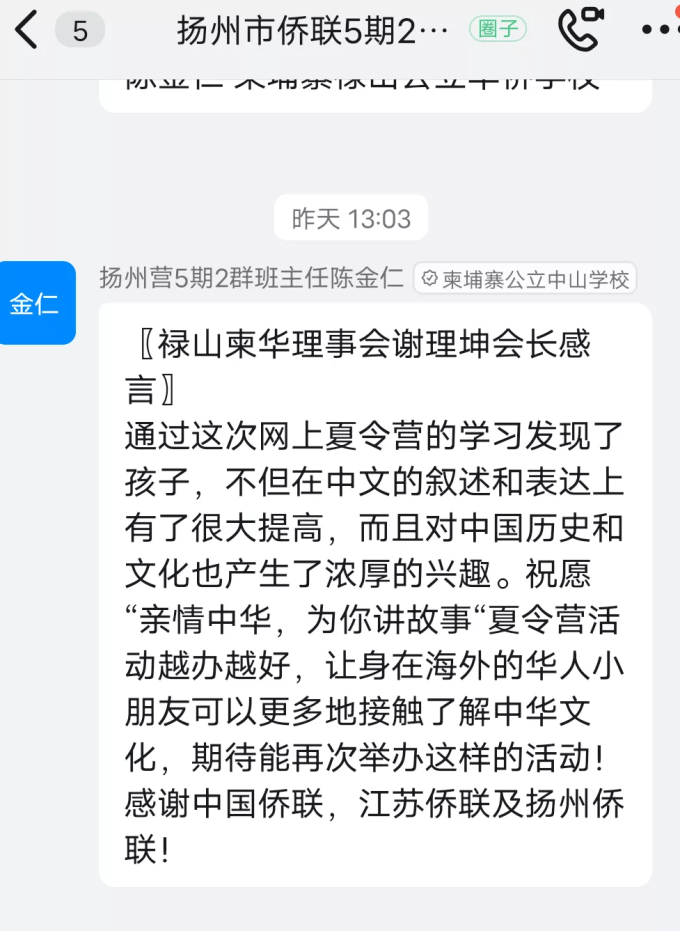Tap the 柬埔寨公立中山学校 organization tag

[x=526, y=279]
